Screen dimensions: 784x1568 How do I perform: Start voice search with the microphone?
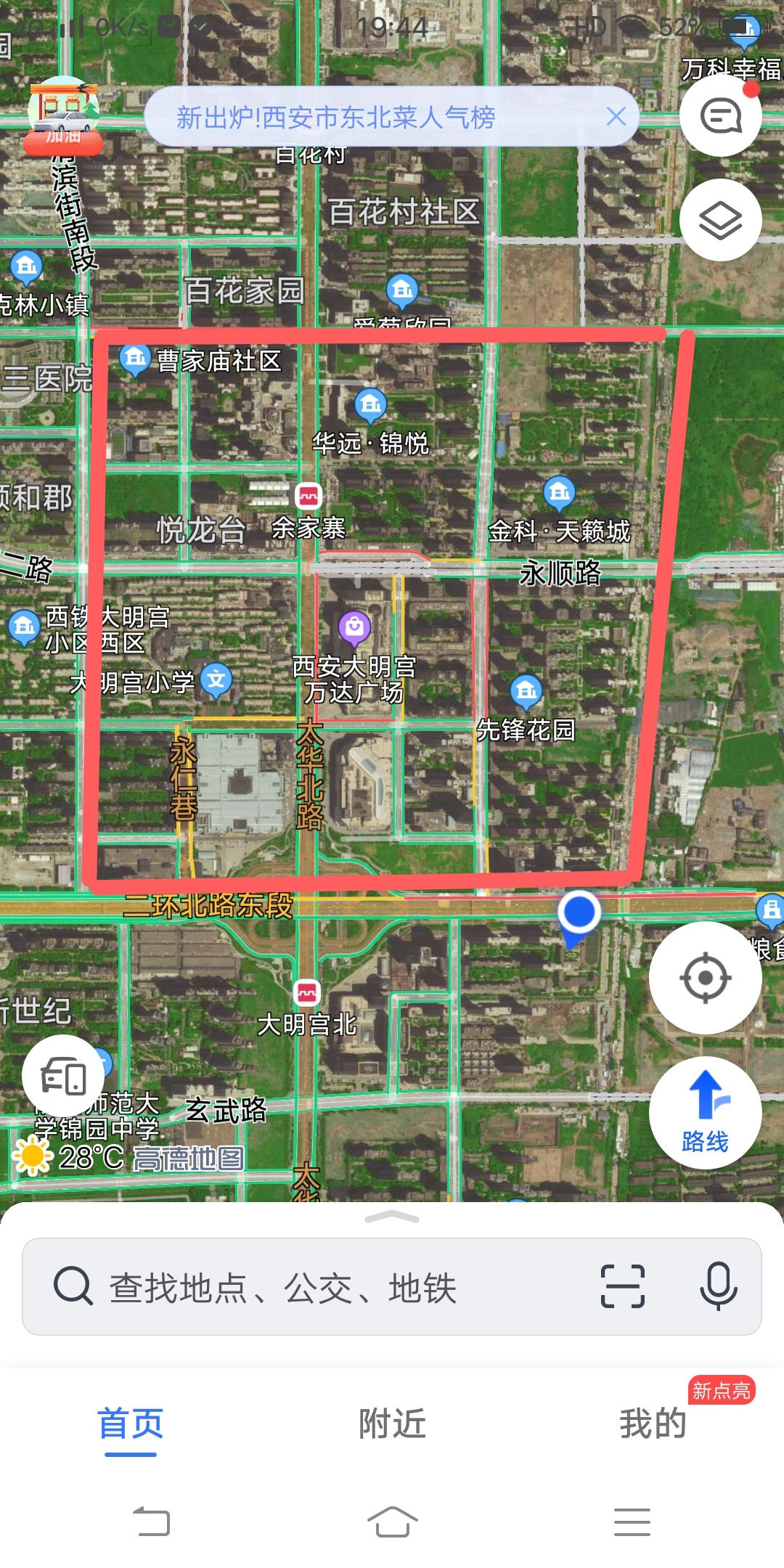(x=718, y=1286)
